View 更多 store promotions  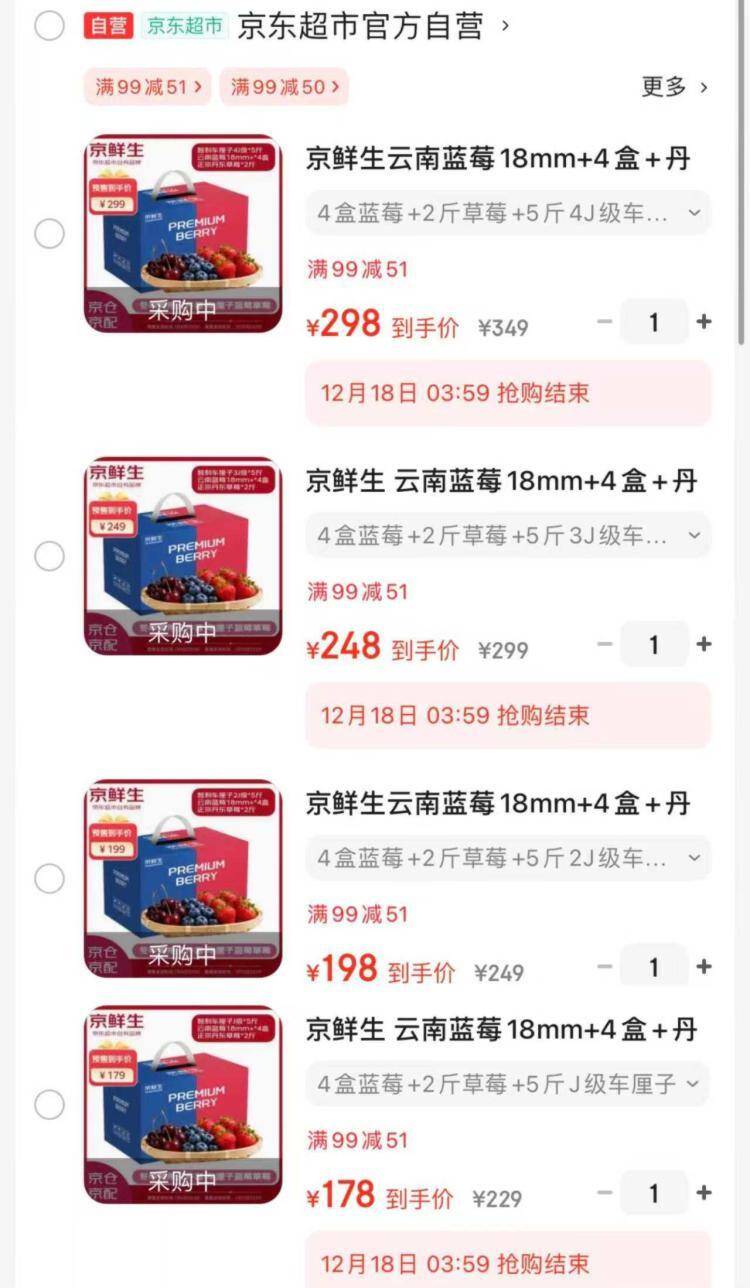point(674,87)
